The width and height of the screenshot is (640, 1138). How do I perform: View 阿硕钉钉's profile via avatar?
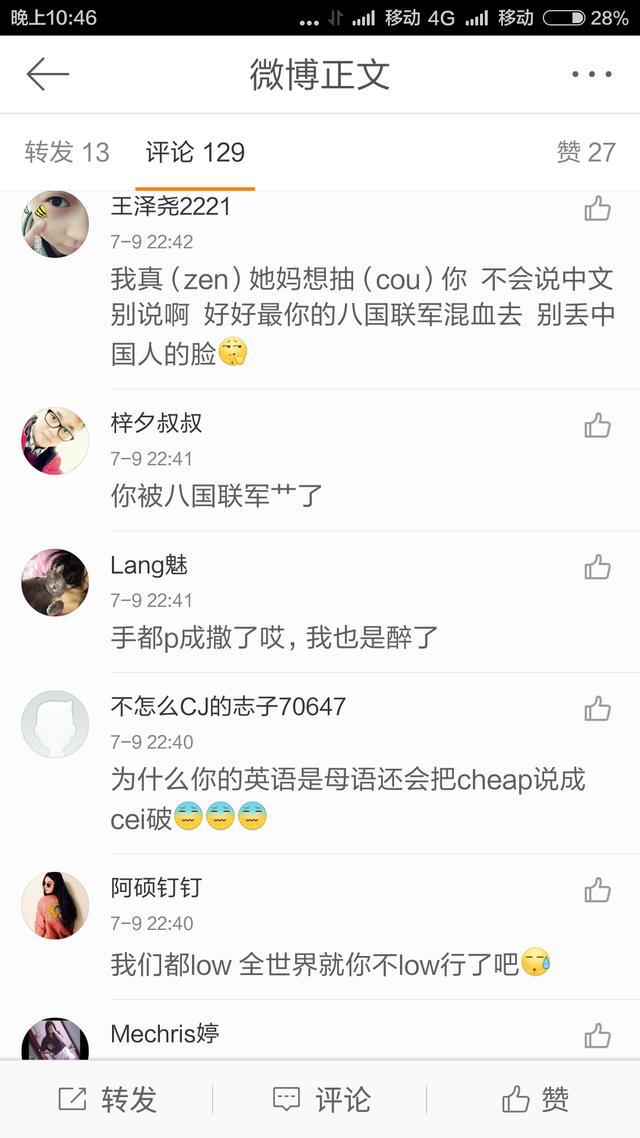55,905
